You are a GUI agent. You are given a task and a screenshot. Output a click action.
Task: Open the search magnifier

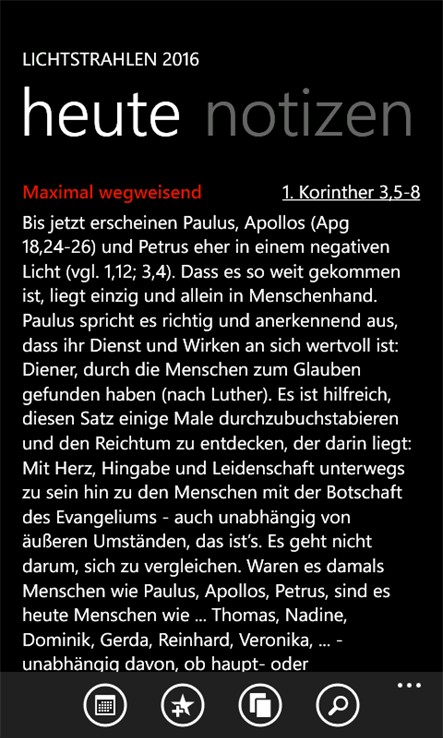pos(338,706)
